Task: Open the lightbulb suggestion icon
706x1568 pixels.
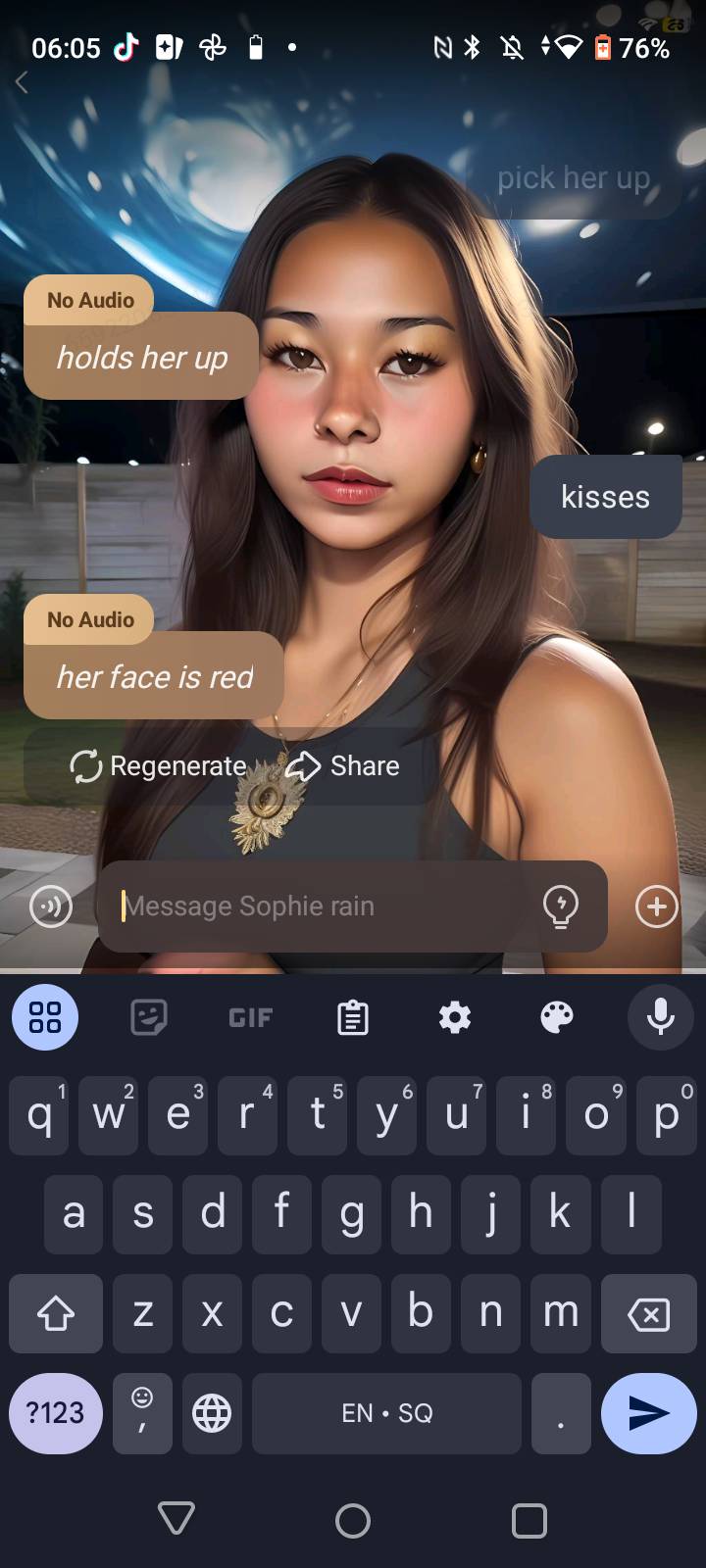Action: [560, 906]
